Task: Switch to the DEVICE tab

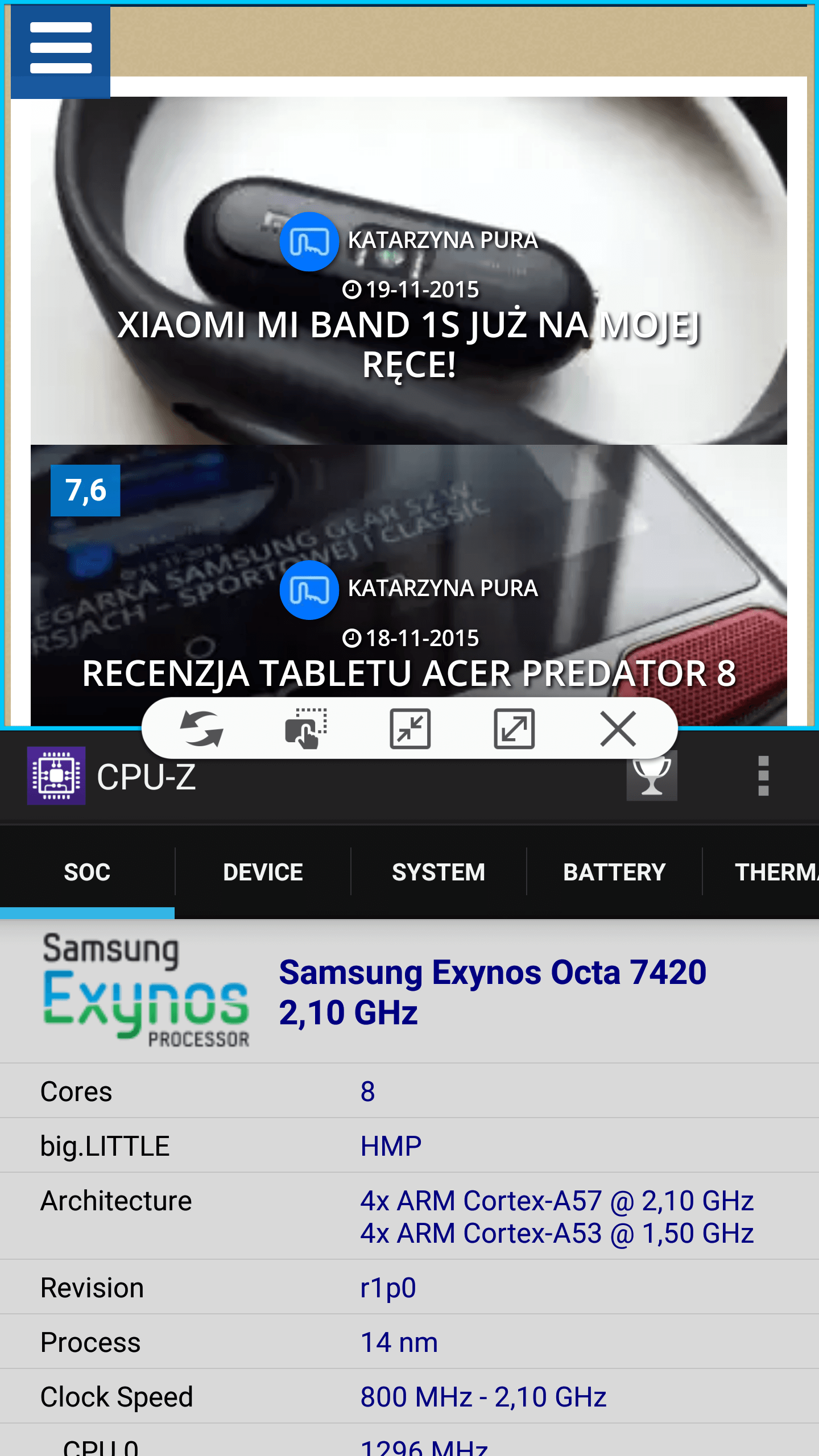Action: 263,872
